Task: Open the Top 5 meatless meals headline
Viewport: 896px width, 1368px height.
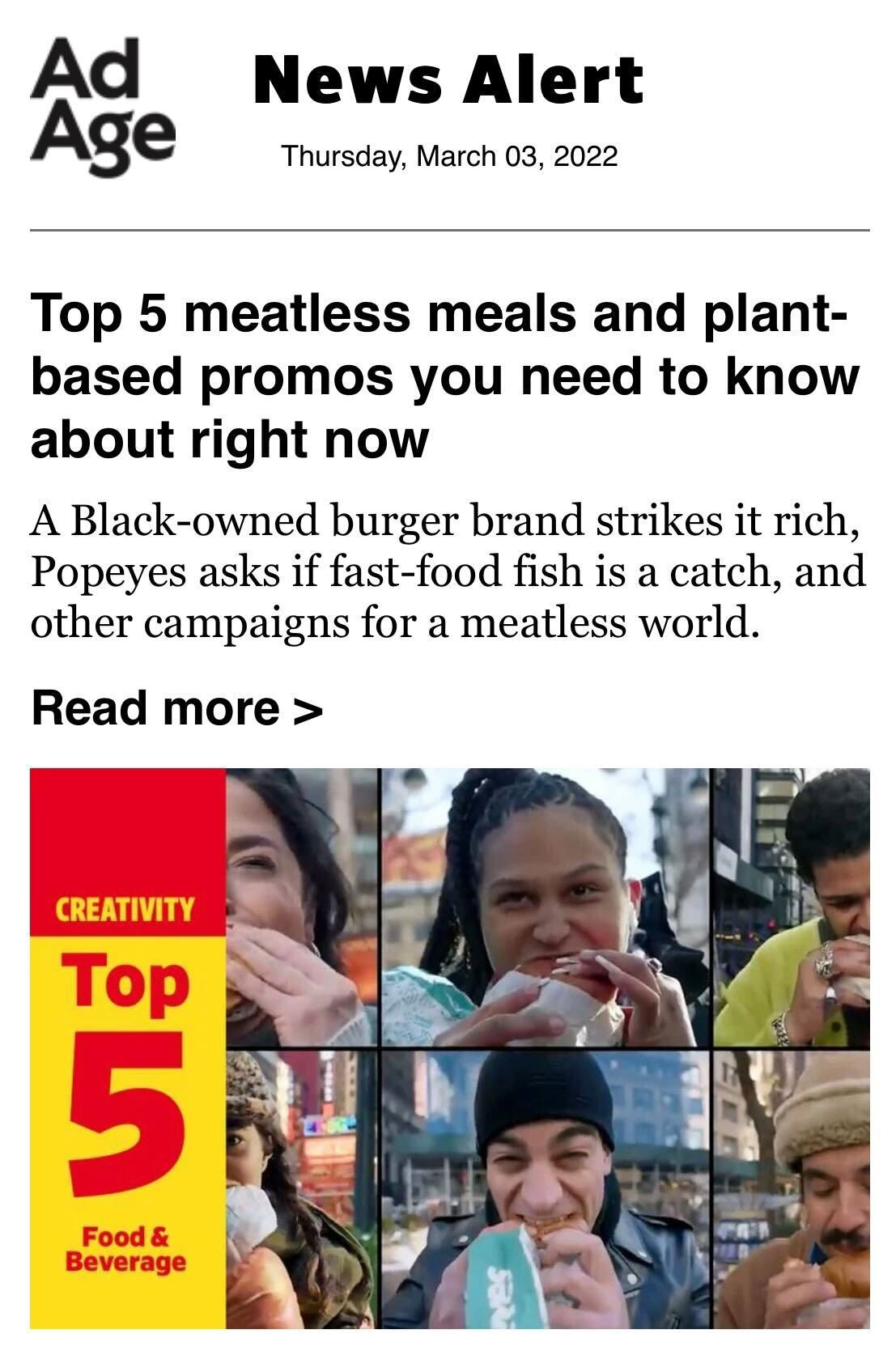Action: 444,376
